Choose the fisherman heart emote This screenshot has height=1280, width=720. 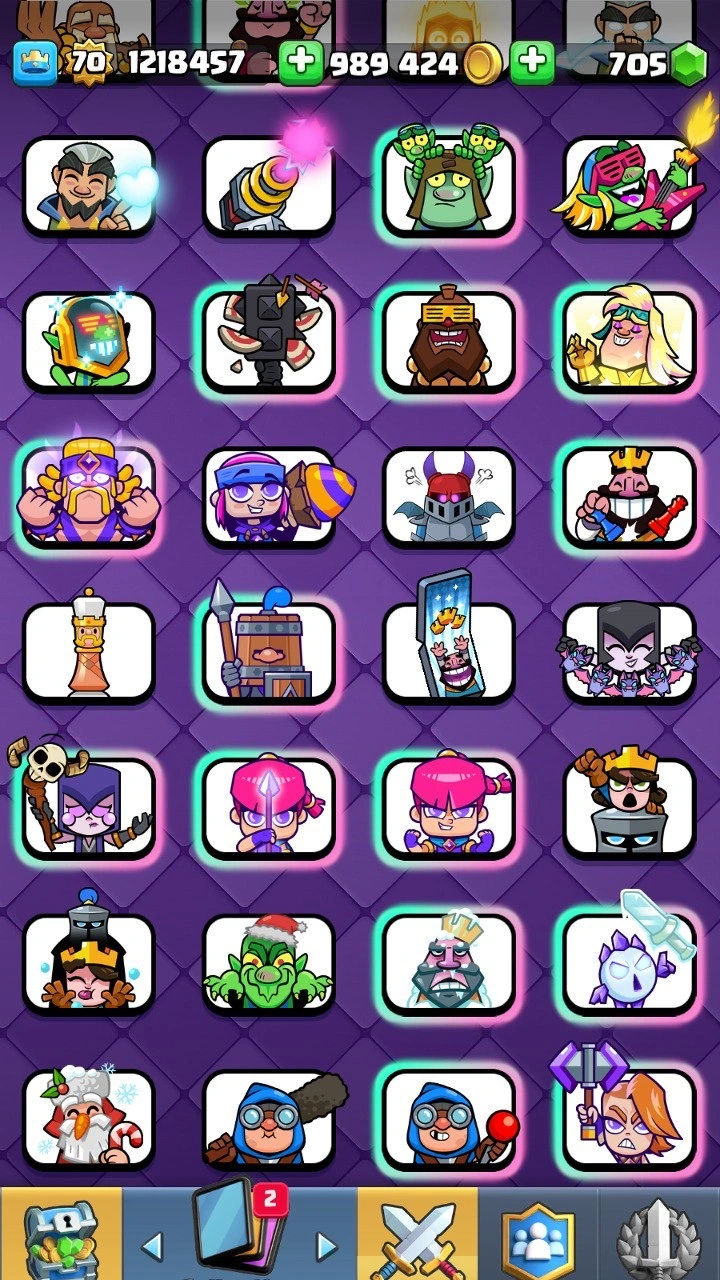click(x=89, y=186)
